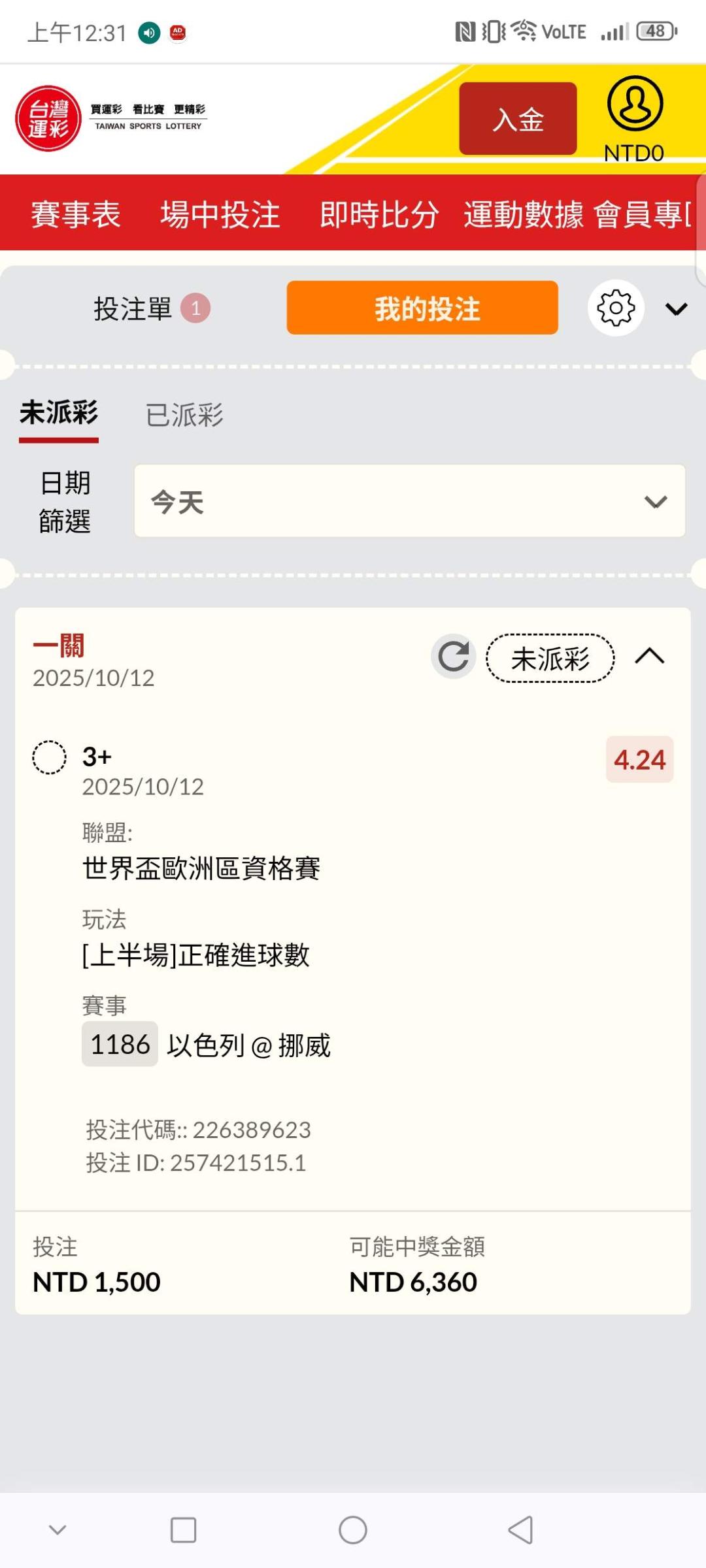Image resolution: width=706 pixels, height=1568 pixels.
Task: Select the 未派彩 tab
Action: [x=59, y=414]
